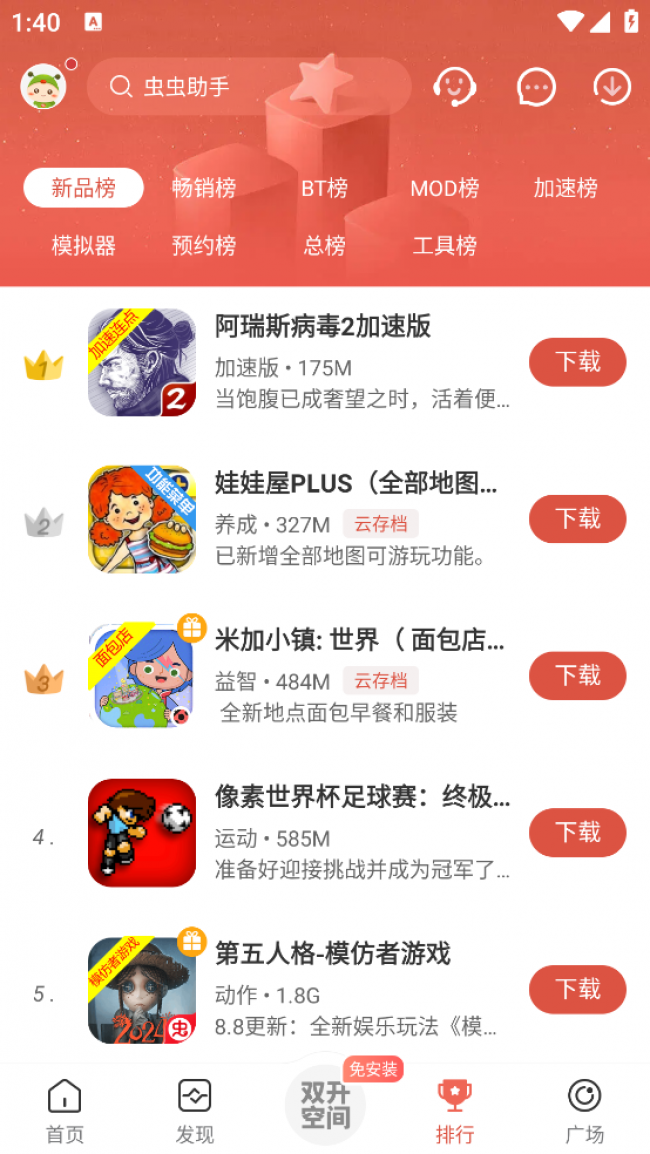Open 双开空间 in bottom bar
650x1154 pixels.
pos(326,1105)
